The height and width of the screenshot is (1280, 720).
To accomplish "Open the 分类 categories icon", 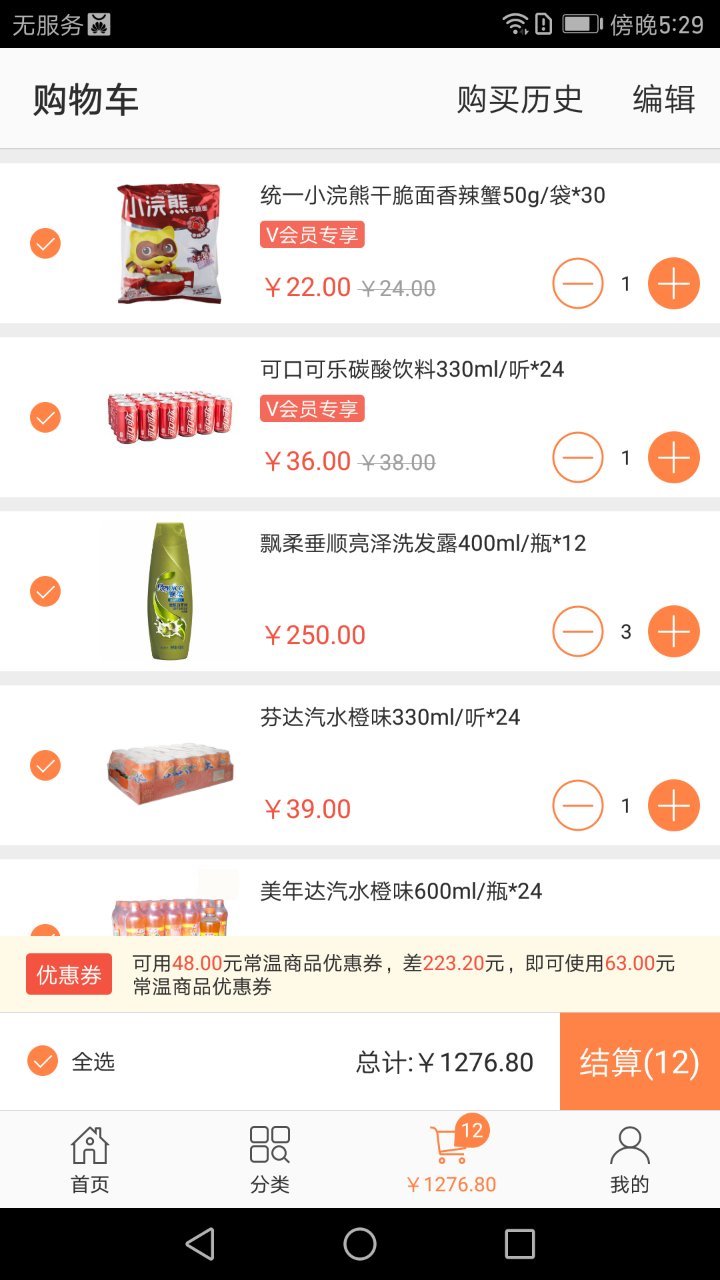I will 269,1158.
